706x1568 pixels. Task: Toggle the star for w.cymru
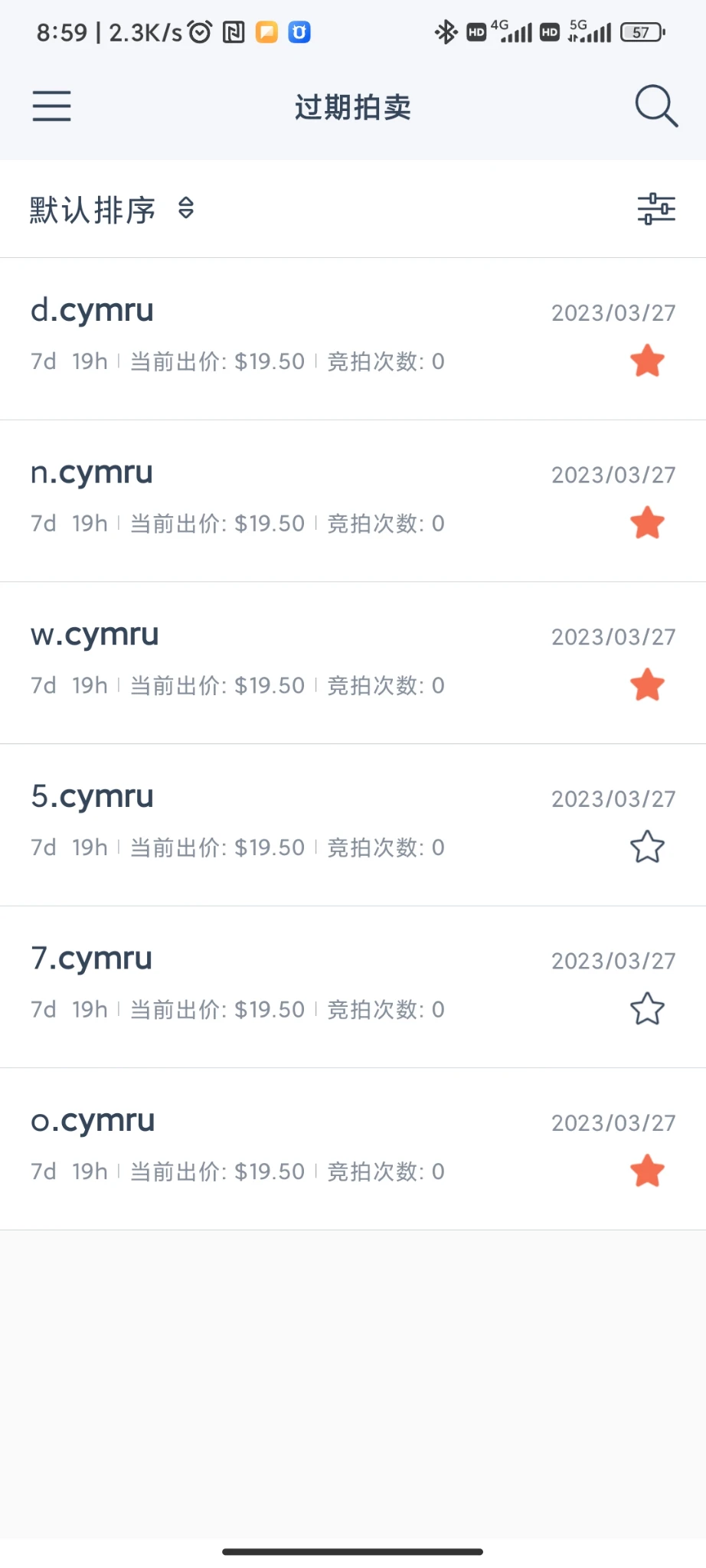(647, 685)
